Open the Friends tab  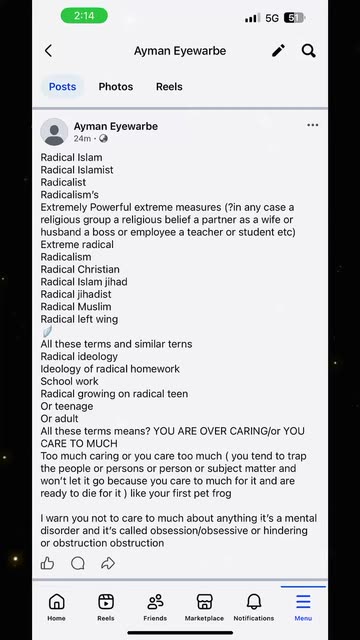click(155, 607)
